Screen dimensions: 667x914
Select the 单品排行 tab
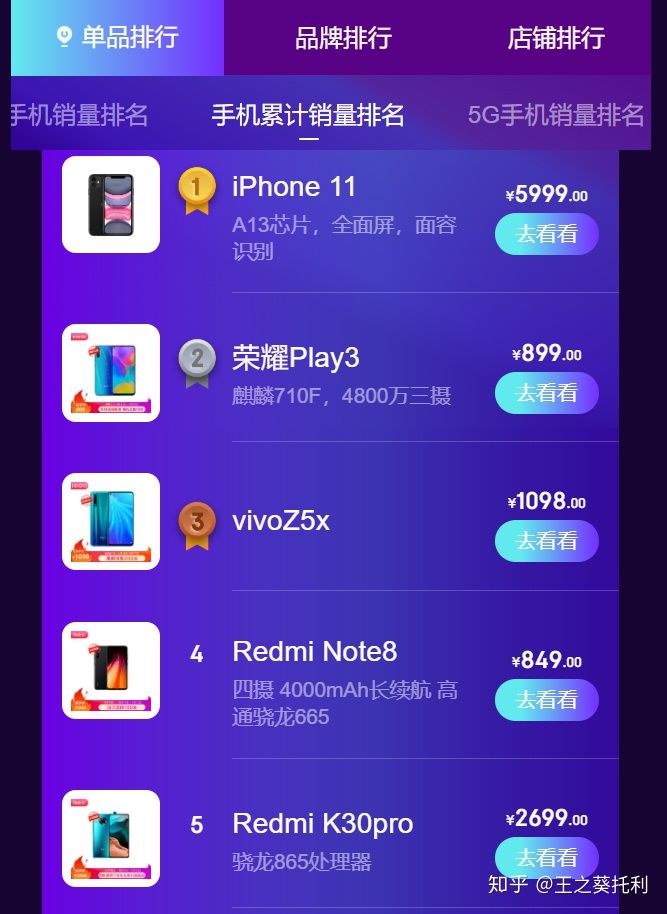[x=118, y=38]
